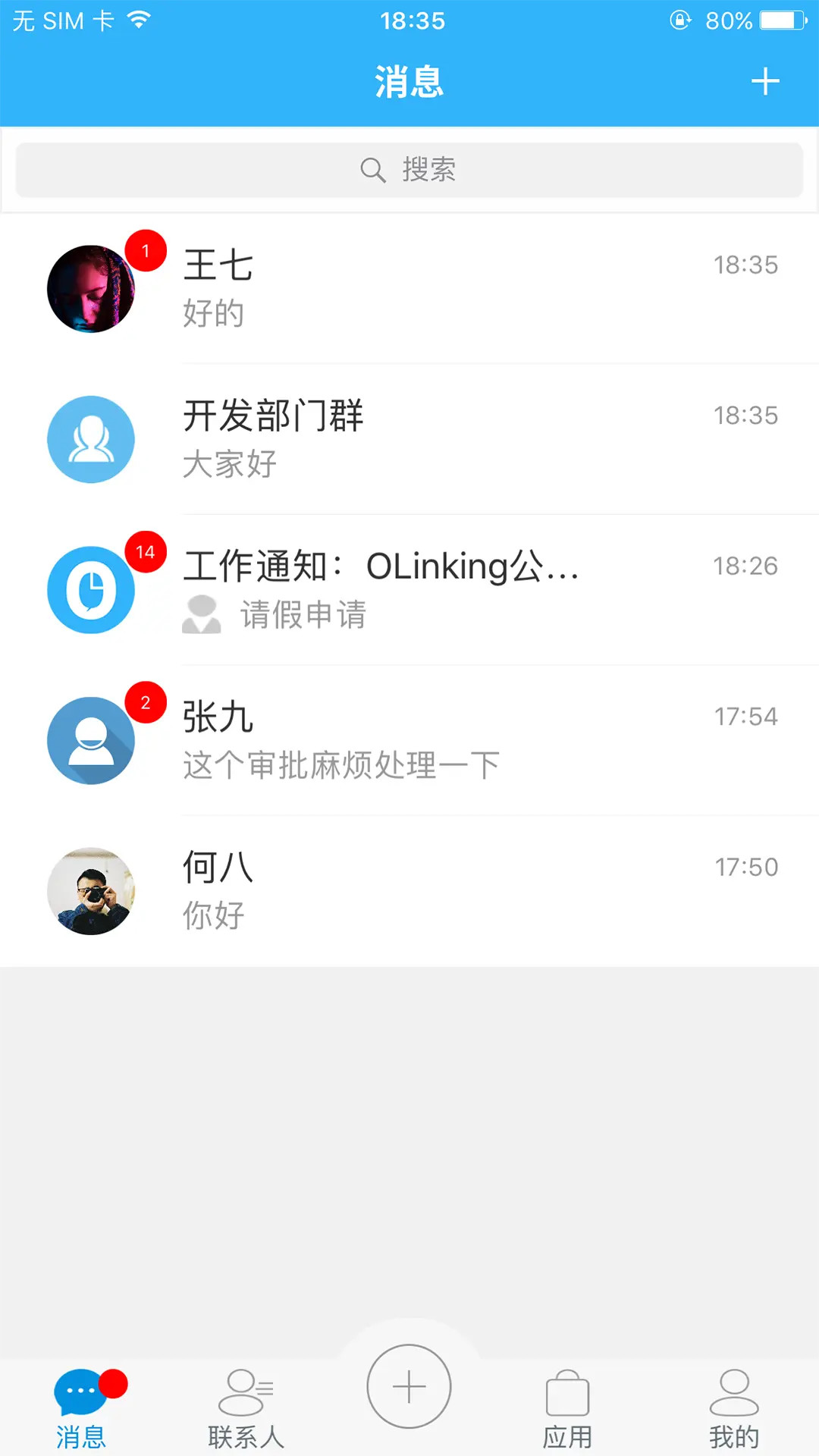Open the chat with 何八

(x=409, y=891)
